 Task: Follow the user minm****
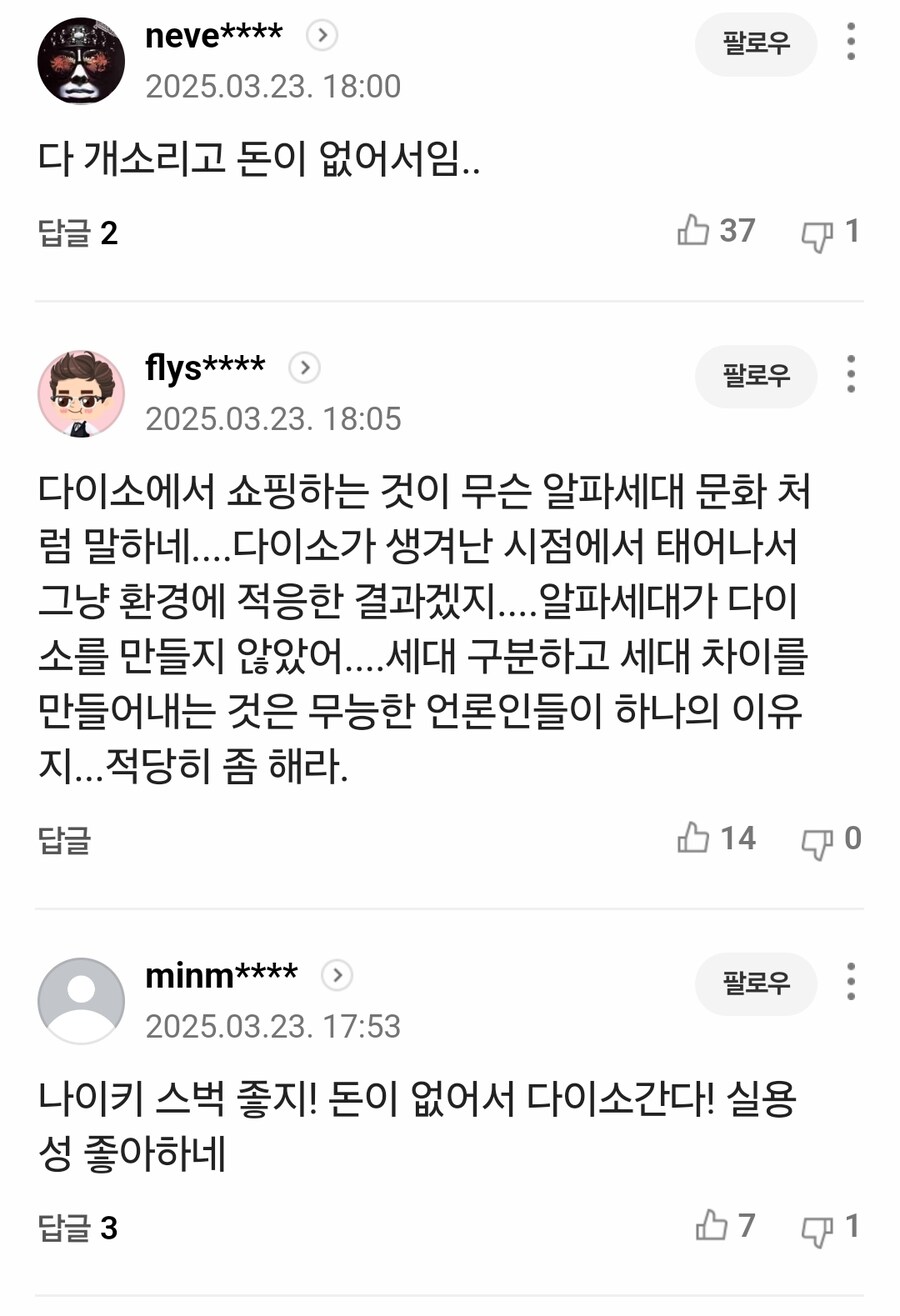pyautogui.click(x=755, y=984)
